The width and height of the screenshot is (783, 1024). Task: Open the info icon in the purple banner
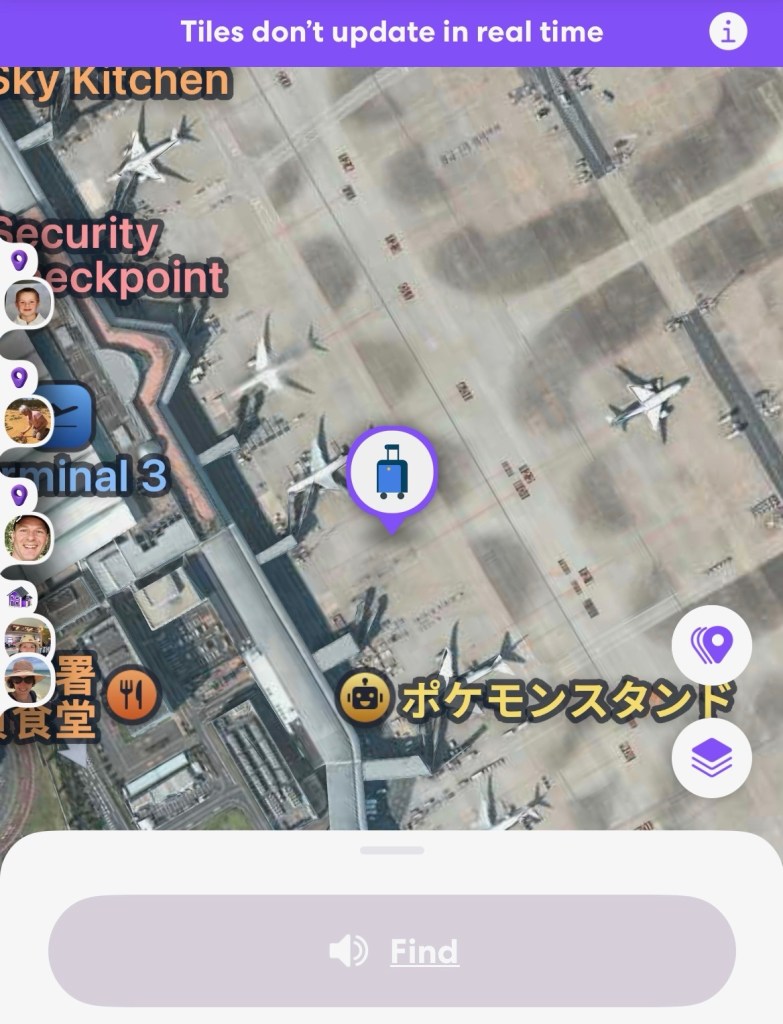pyautogui.click(x=728, y=32)
